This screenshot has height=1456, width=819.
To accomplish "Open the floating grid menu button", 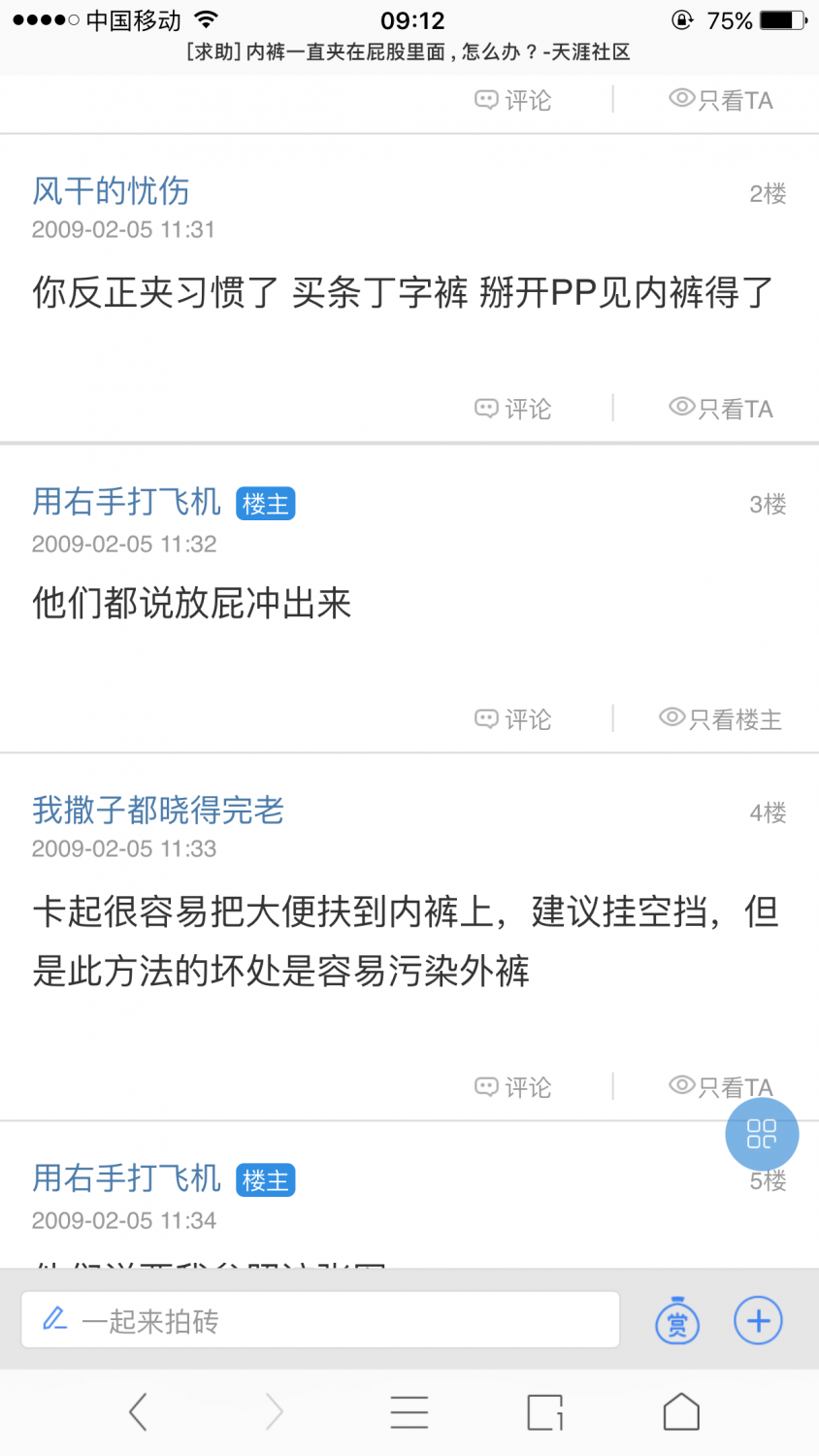I will pos(762,1134).
